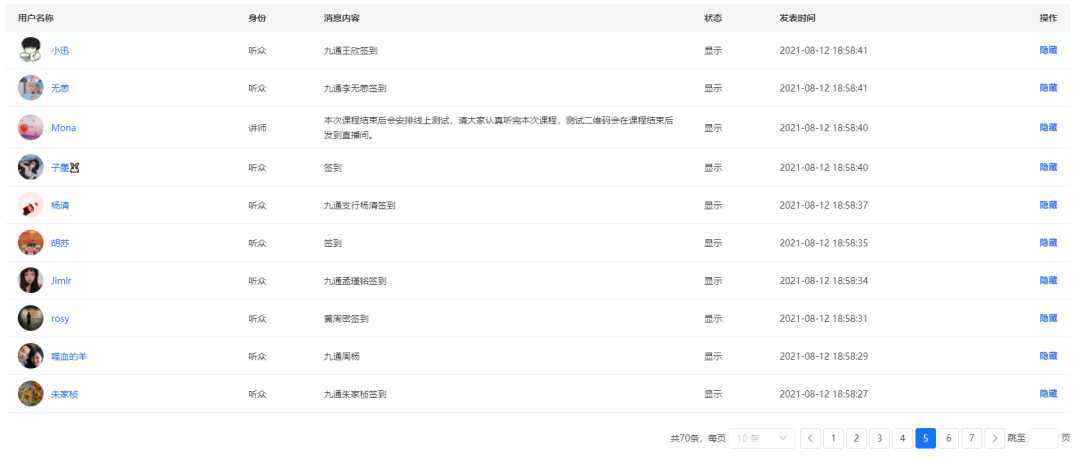Open user profile link 嗜血的羊
The width and height of the screenshot is (1080, 462).
click(69, 357)
